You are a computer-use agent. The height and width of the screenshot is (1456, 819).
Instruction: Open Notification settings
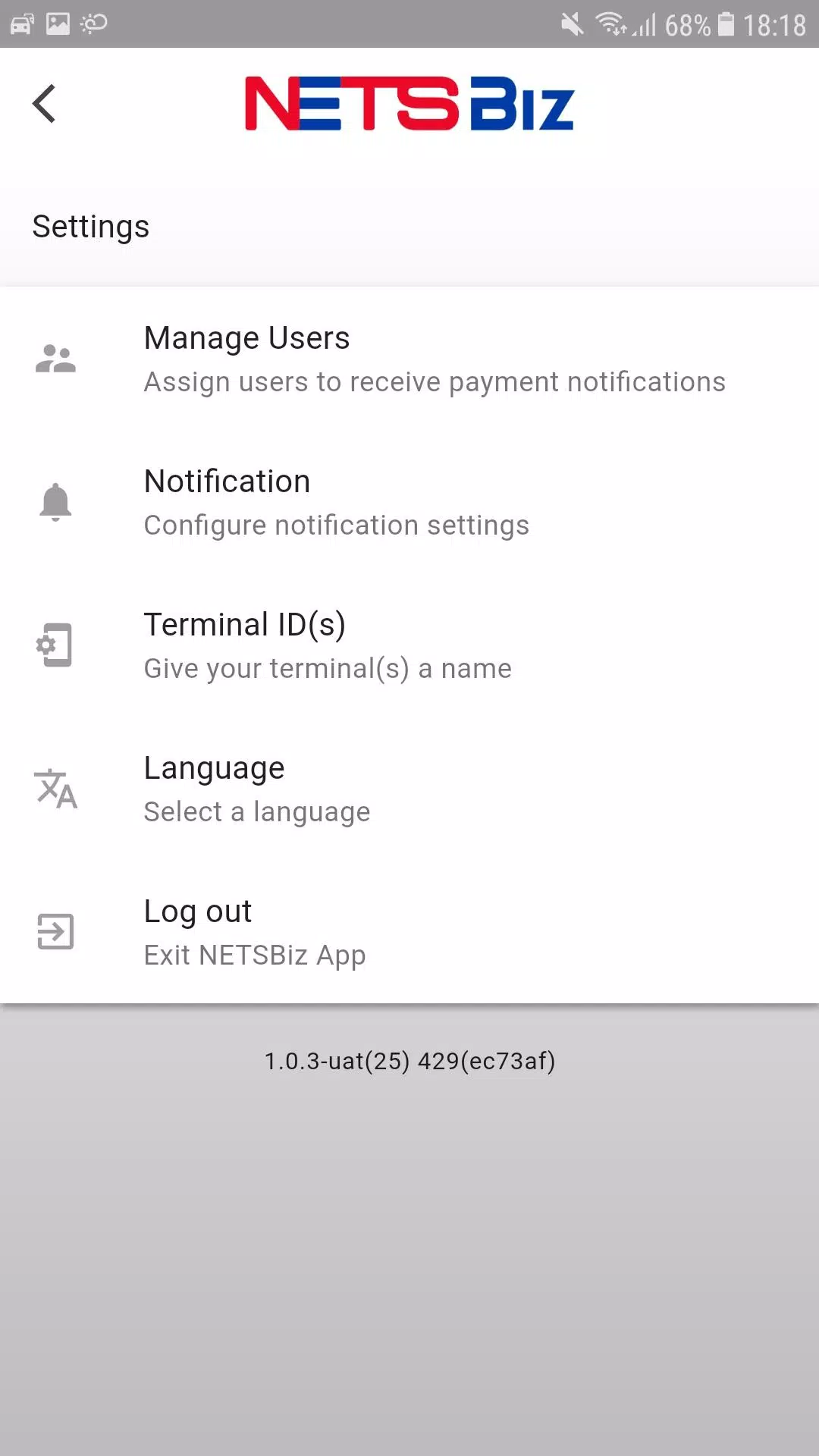pyautogui.click(x=409, y=502)
